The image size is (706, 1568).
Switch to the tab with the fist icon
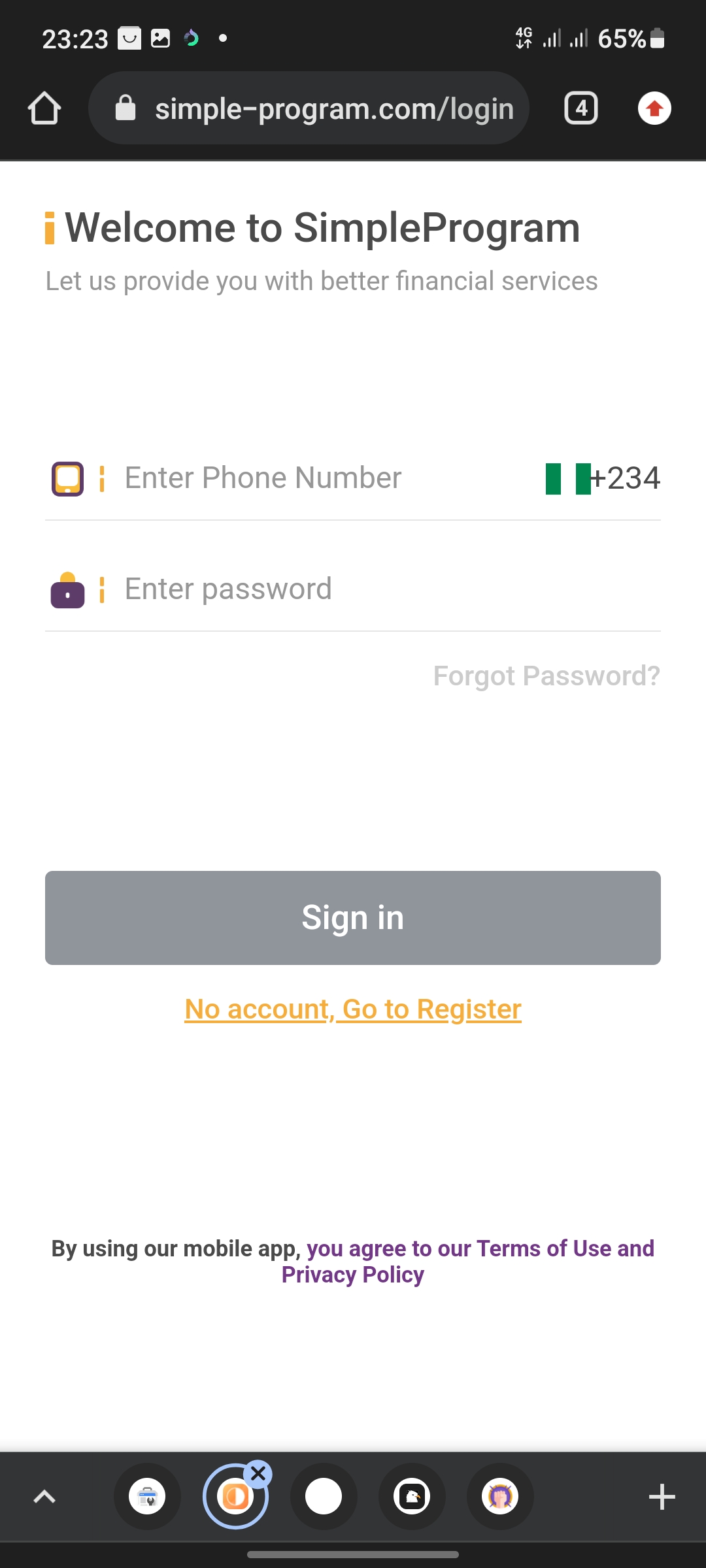500,1497
